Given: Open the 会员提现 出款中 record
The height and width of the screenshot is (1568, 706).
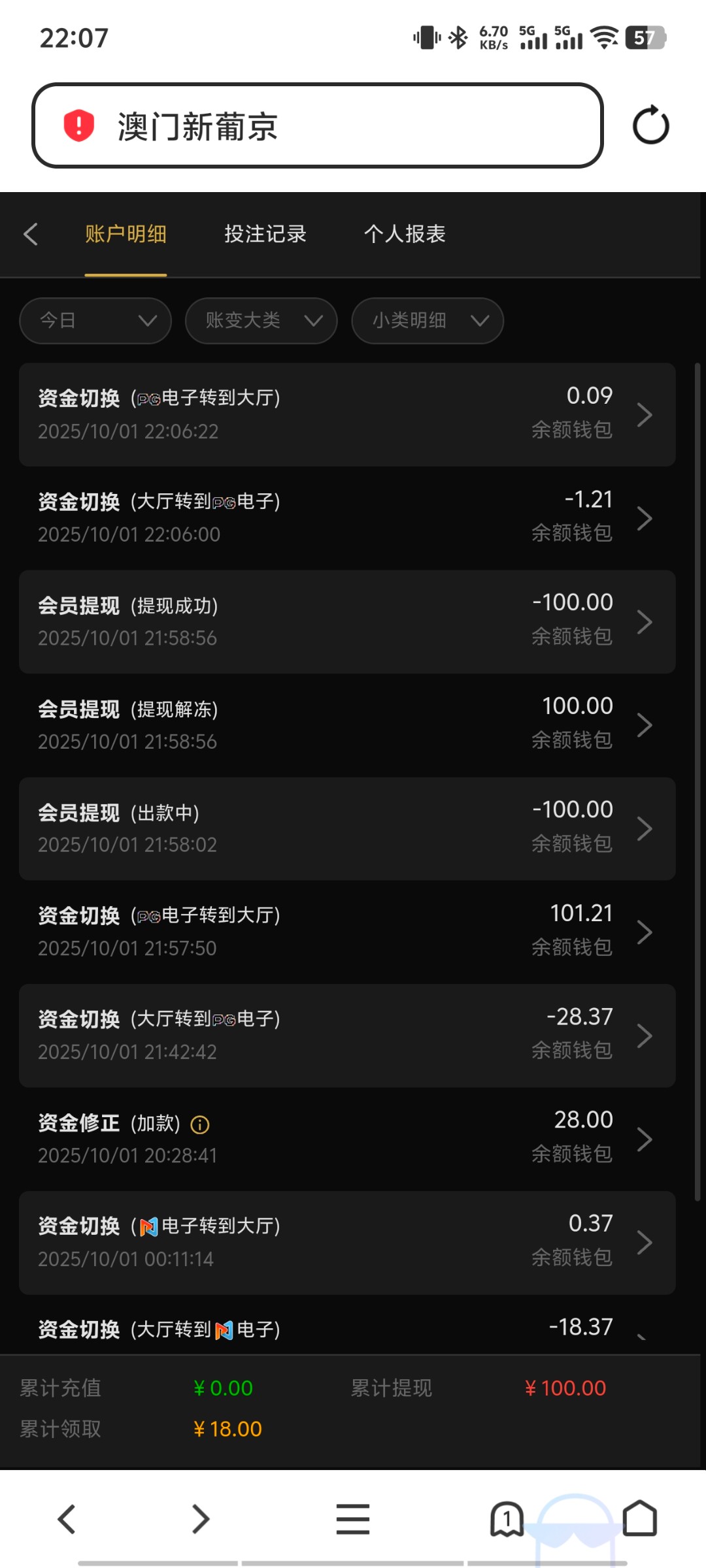Looking at the screenshot, I should tap(346, 828).
